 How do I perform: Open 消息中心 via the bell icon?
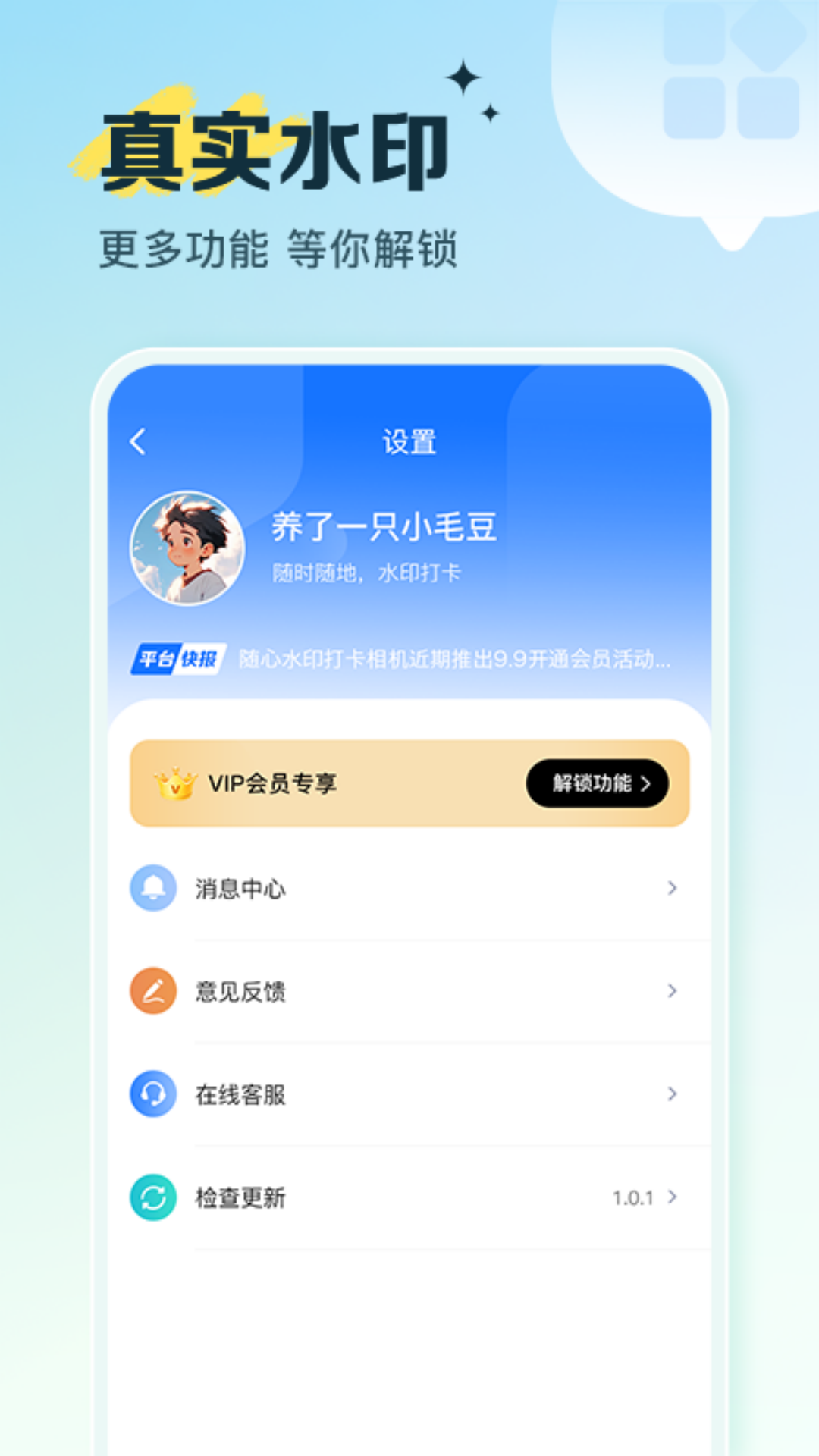click(152, 887)
